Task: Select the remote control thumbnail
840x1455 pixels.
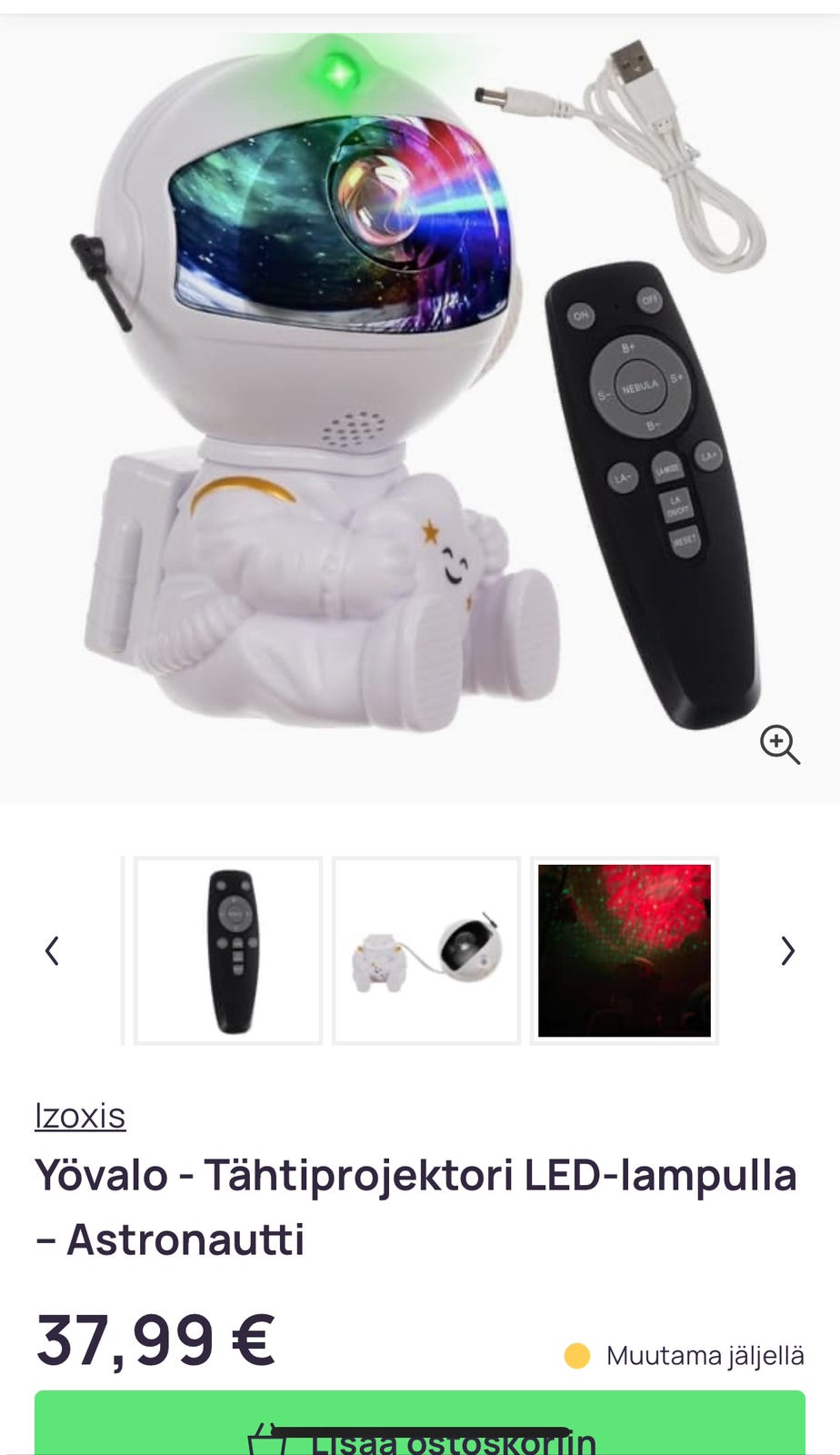Action: point(229,950)
